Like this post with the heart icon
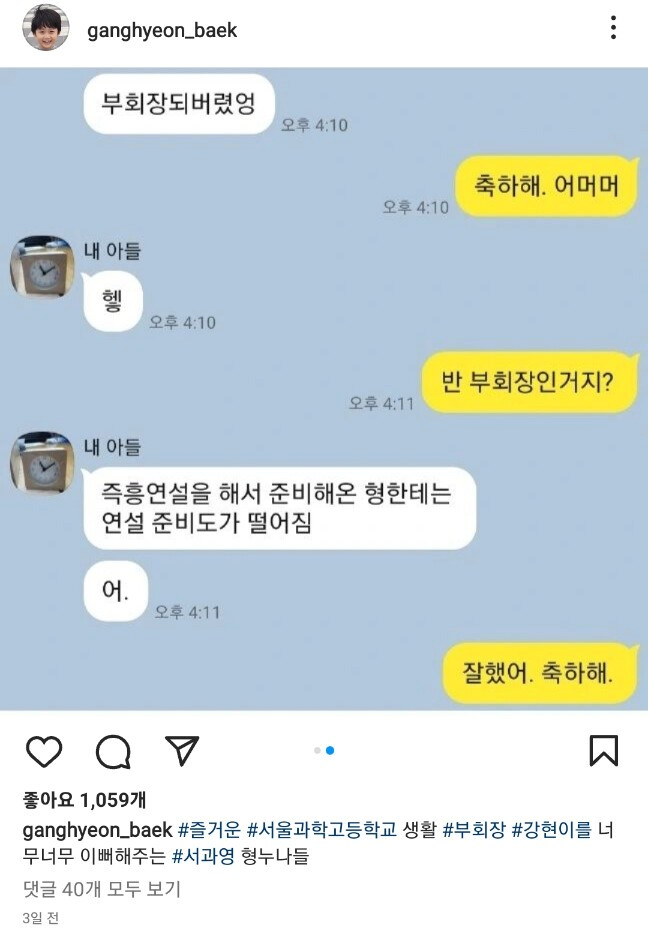 [44, 751]
